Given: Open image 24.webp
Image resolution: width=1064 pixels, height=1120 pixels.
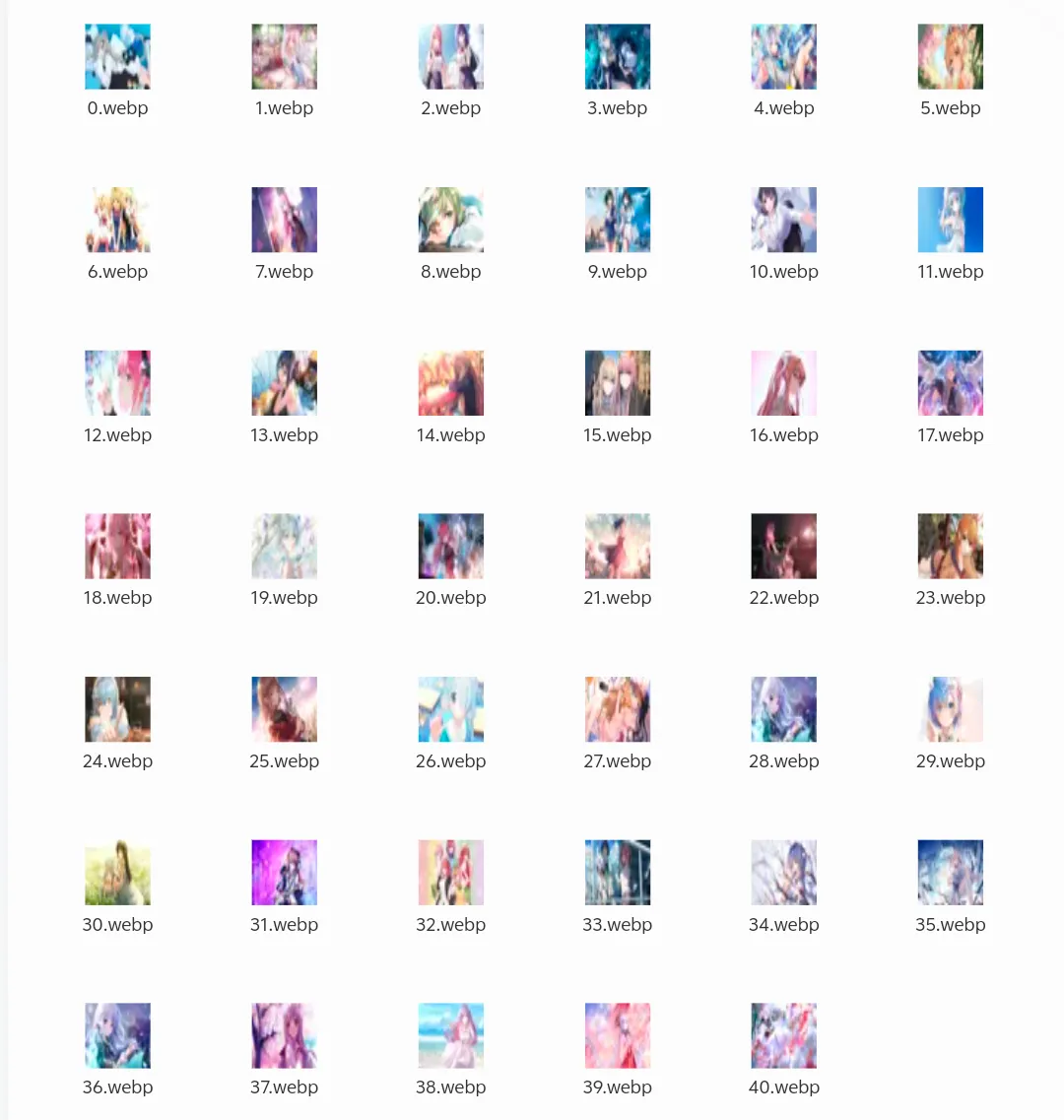Looking at the screenshot, I should [118, 709].
